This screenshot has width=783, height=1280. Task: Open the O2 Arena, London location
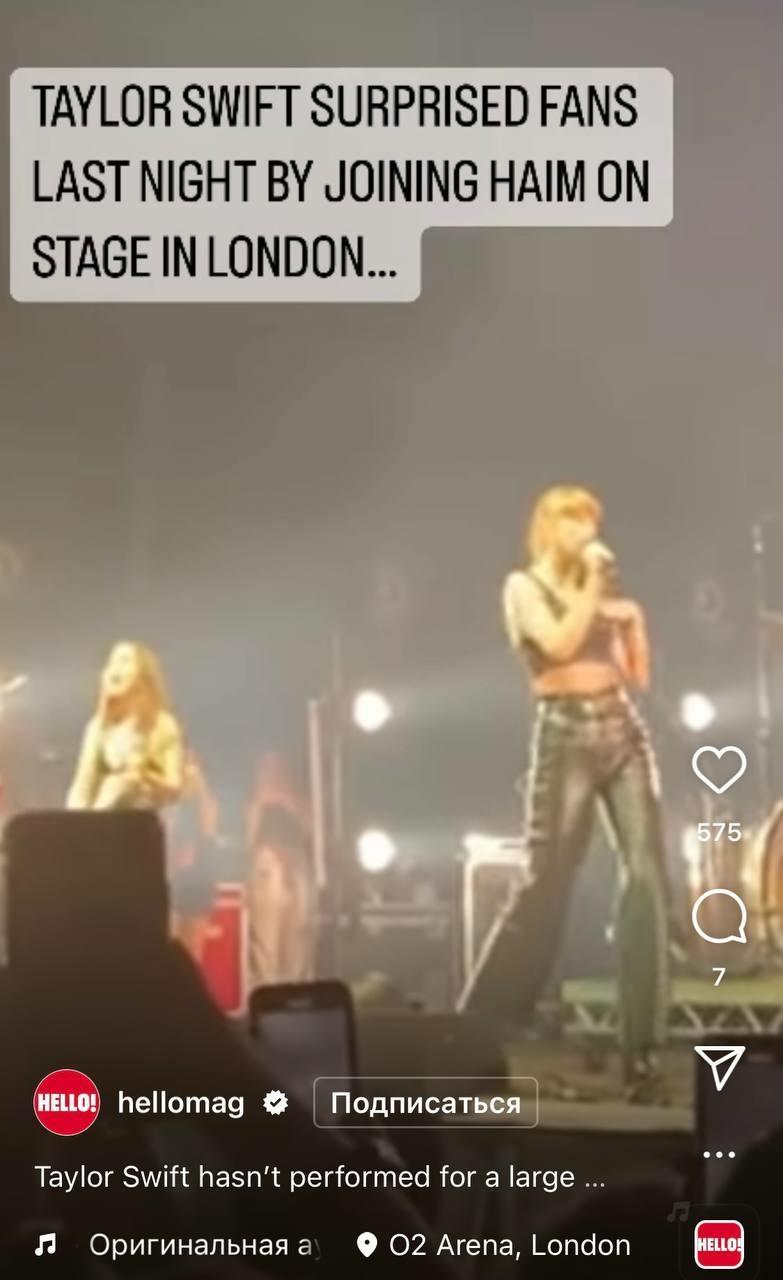tap(497, 1245)
